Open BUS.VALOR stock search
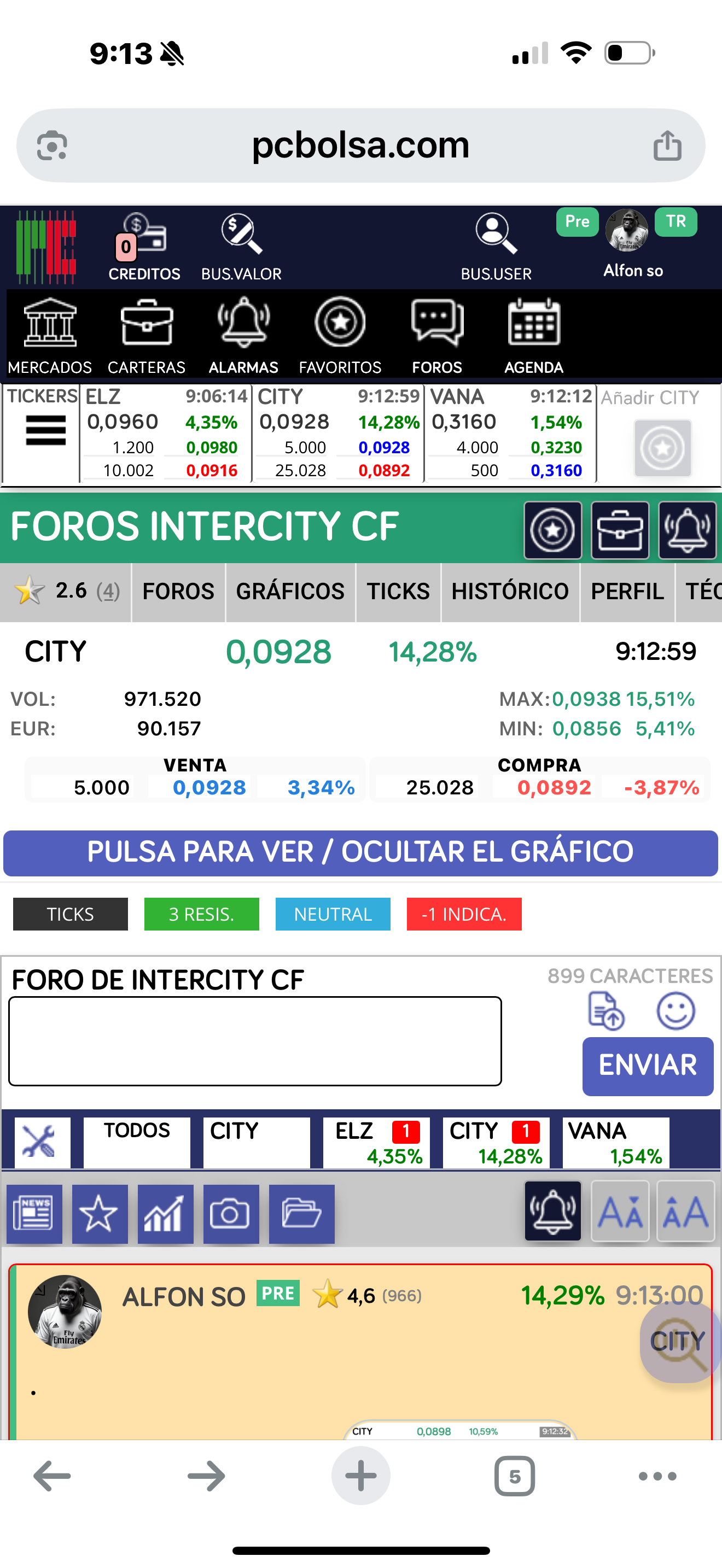 pyautogui.click(x=241, y=247)
